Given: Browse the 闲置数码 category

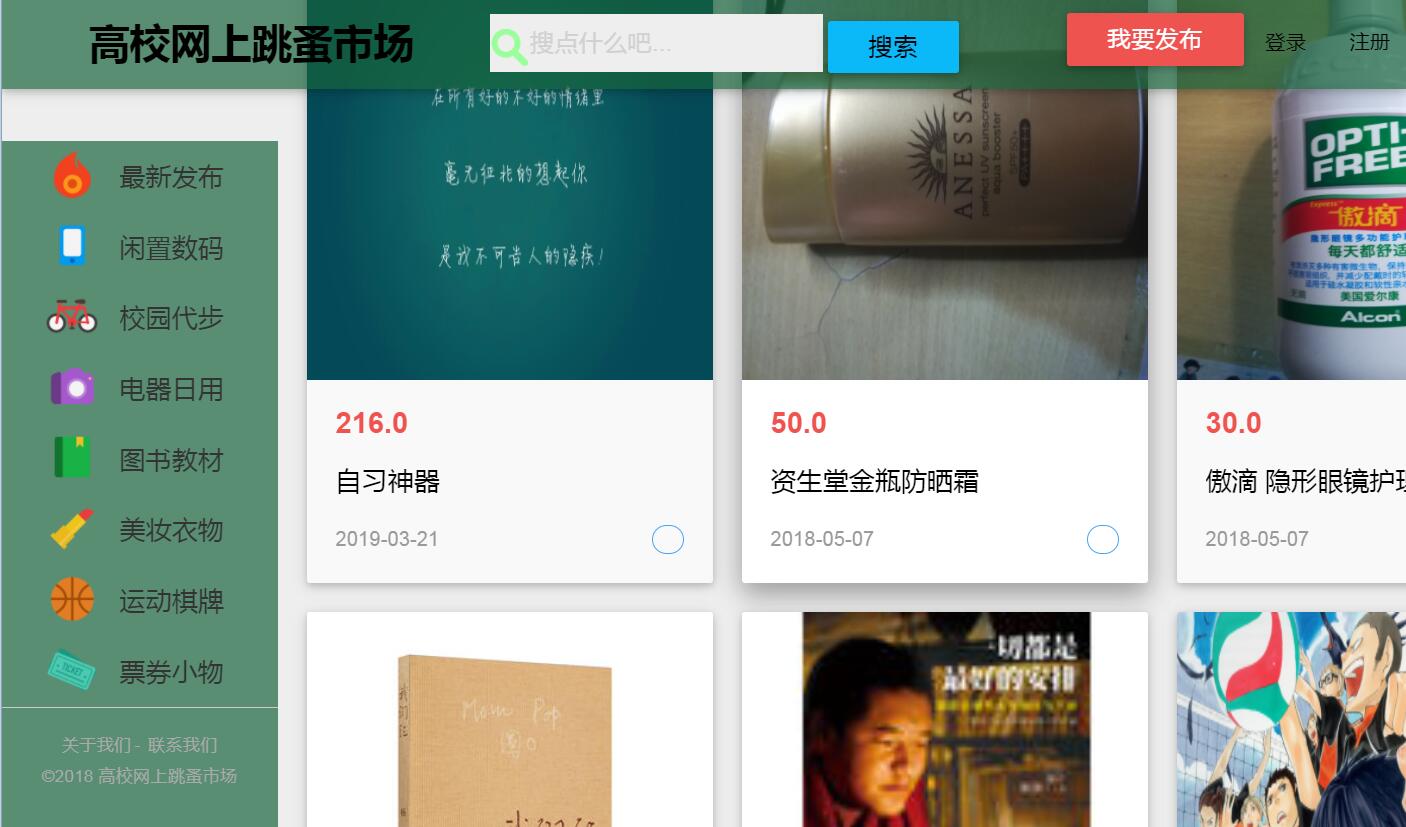Looking at the screenshot, I should point(170,248).
